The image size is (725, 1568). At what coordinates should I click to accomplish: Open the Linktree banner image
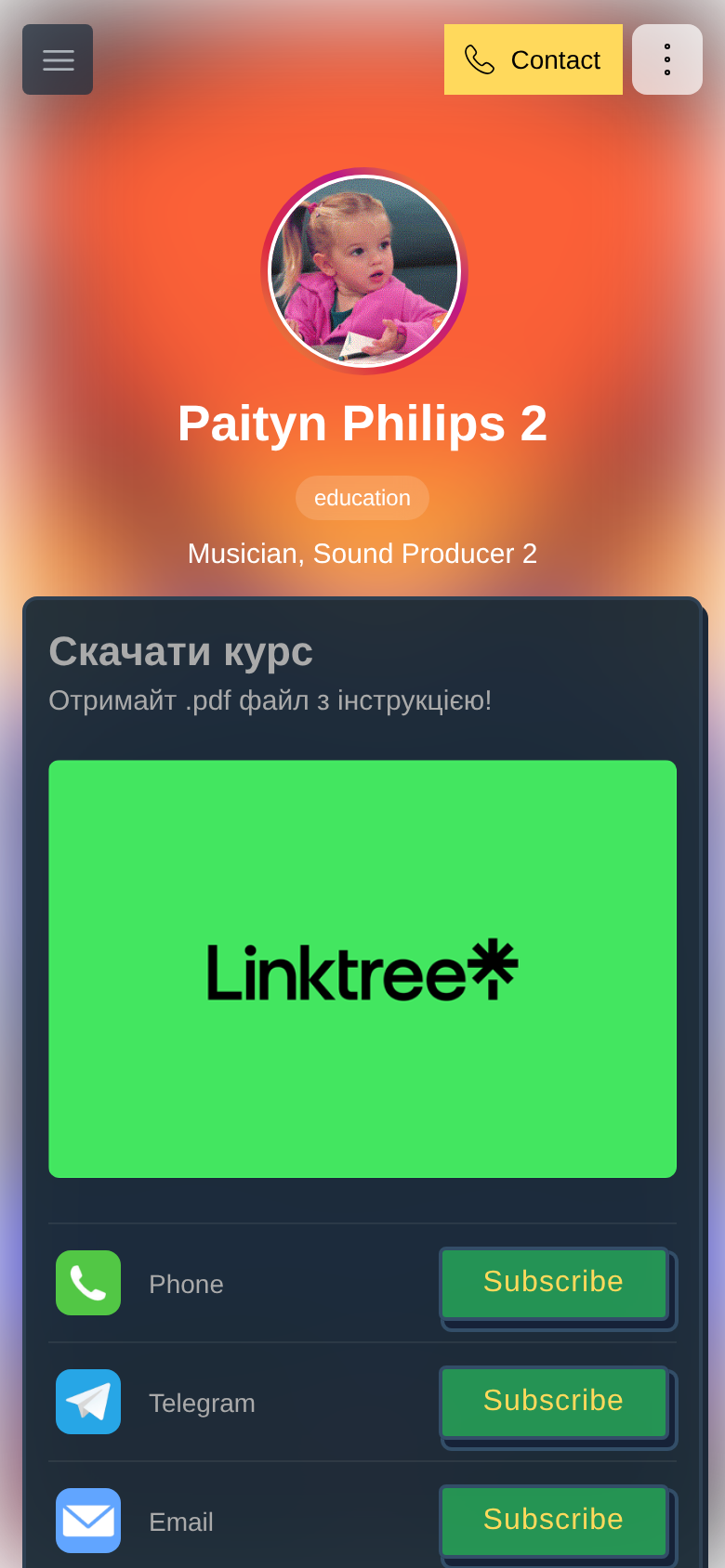pos(362,969)
